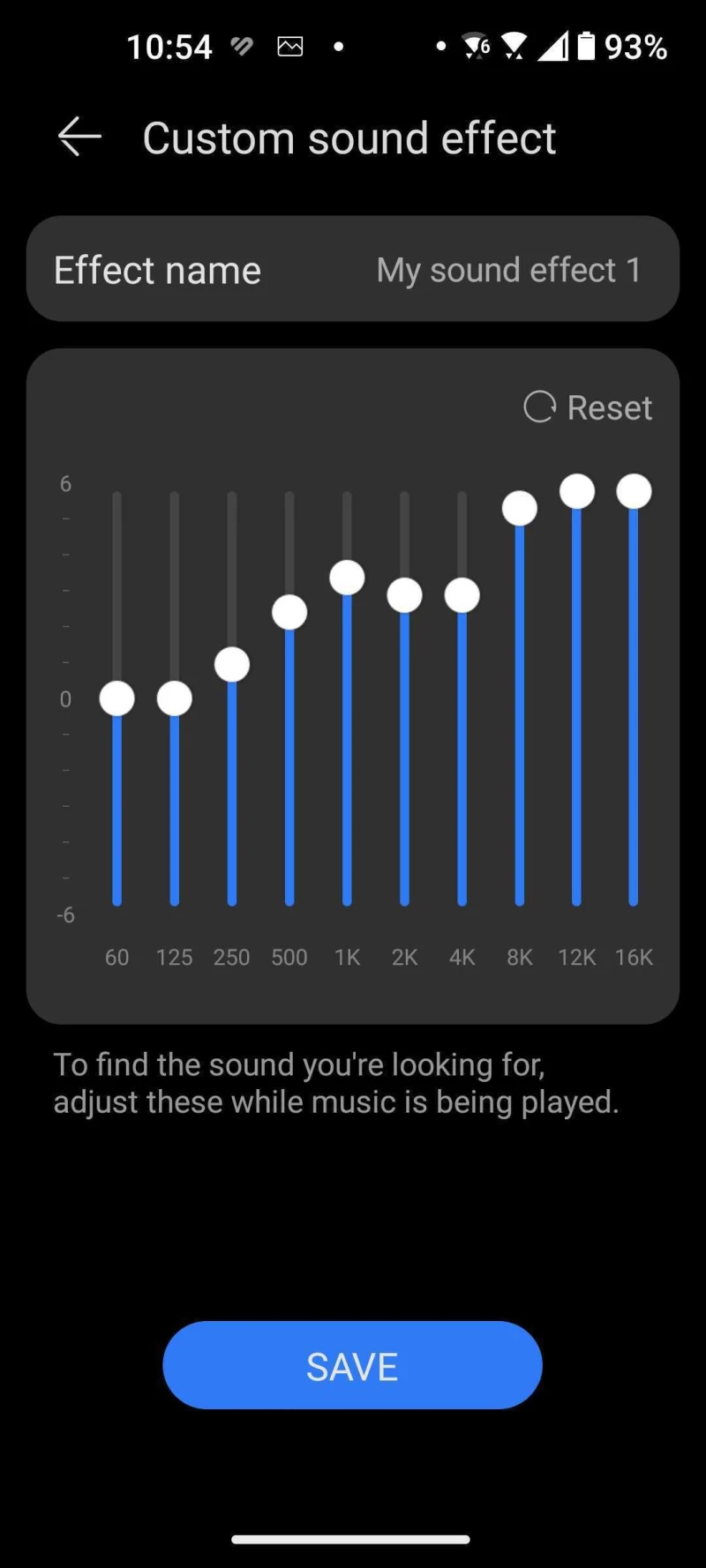Select the 125 Hz slider knob

(x=175, y=698)
